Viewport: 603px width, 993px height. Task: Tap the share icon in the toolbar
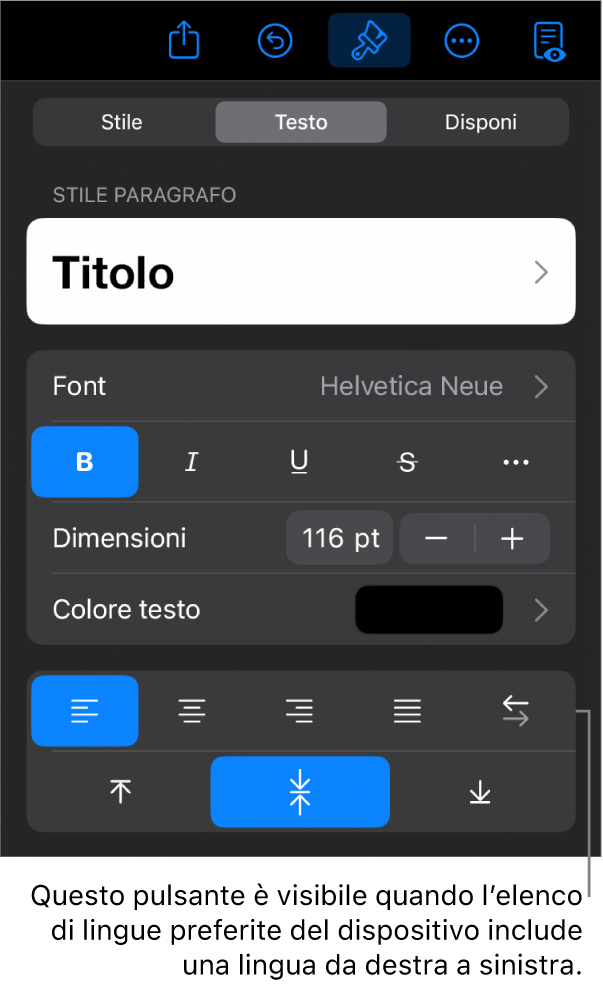click(184, 41)
